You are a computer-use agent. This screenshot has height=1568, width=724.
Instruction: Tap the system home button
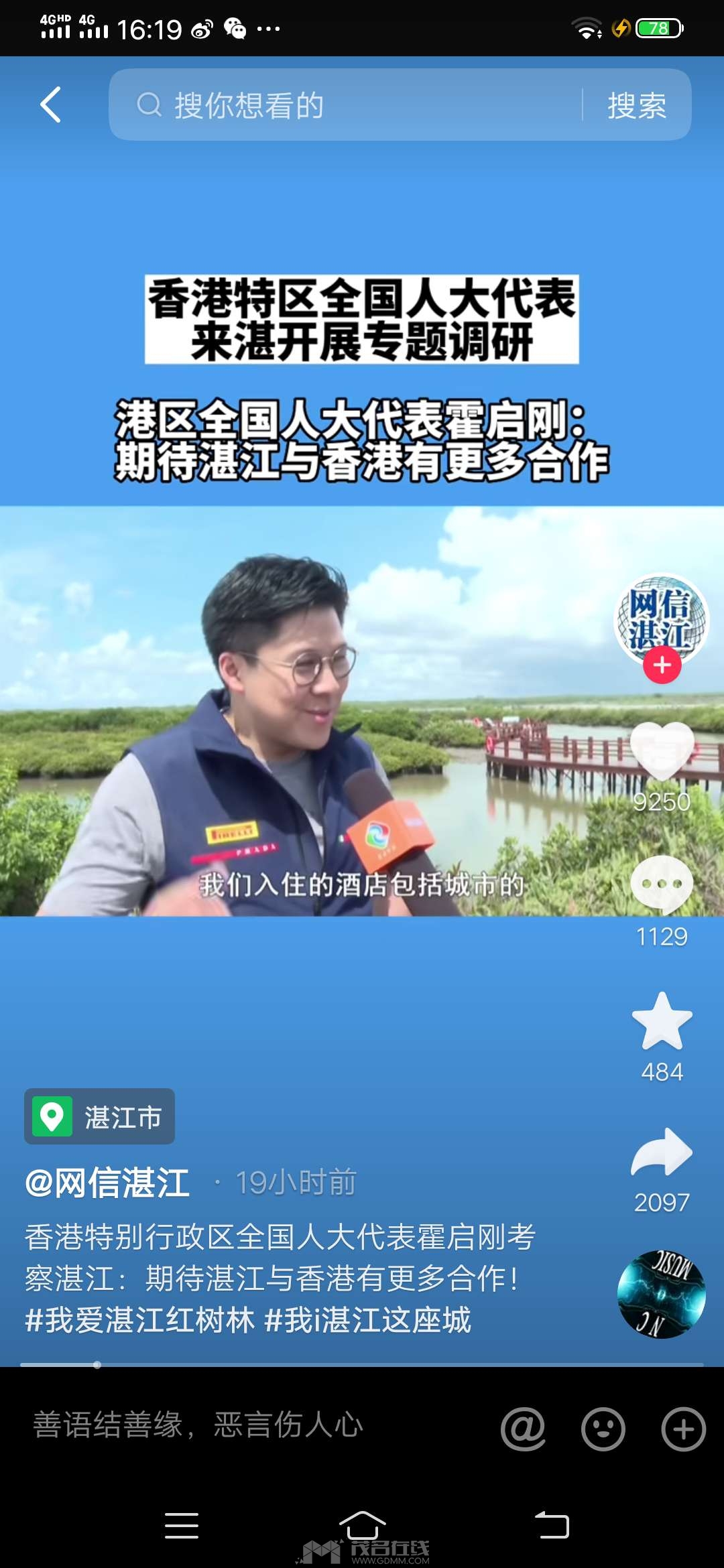pos(362,1526)
